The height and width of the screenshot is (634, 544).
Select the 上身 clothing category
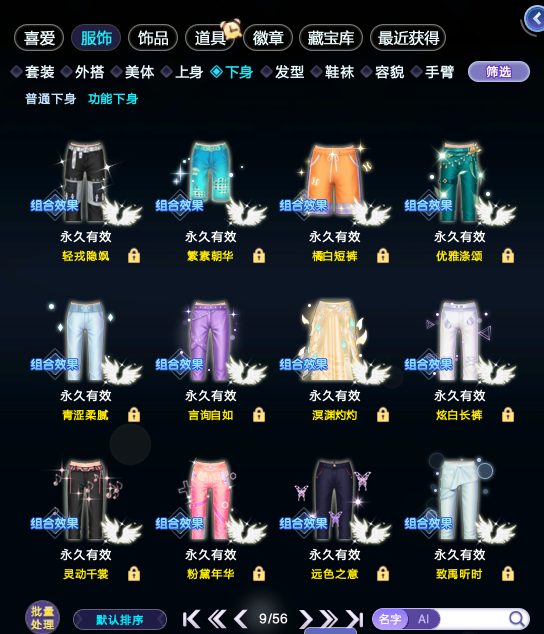point(182,72)
